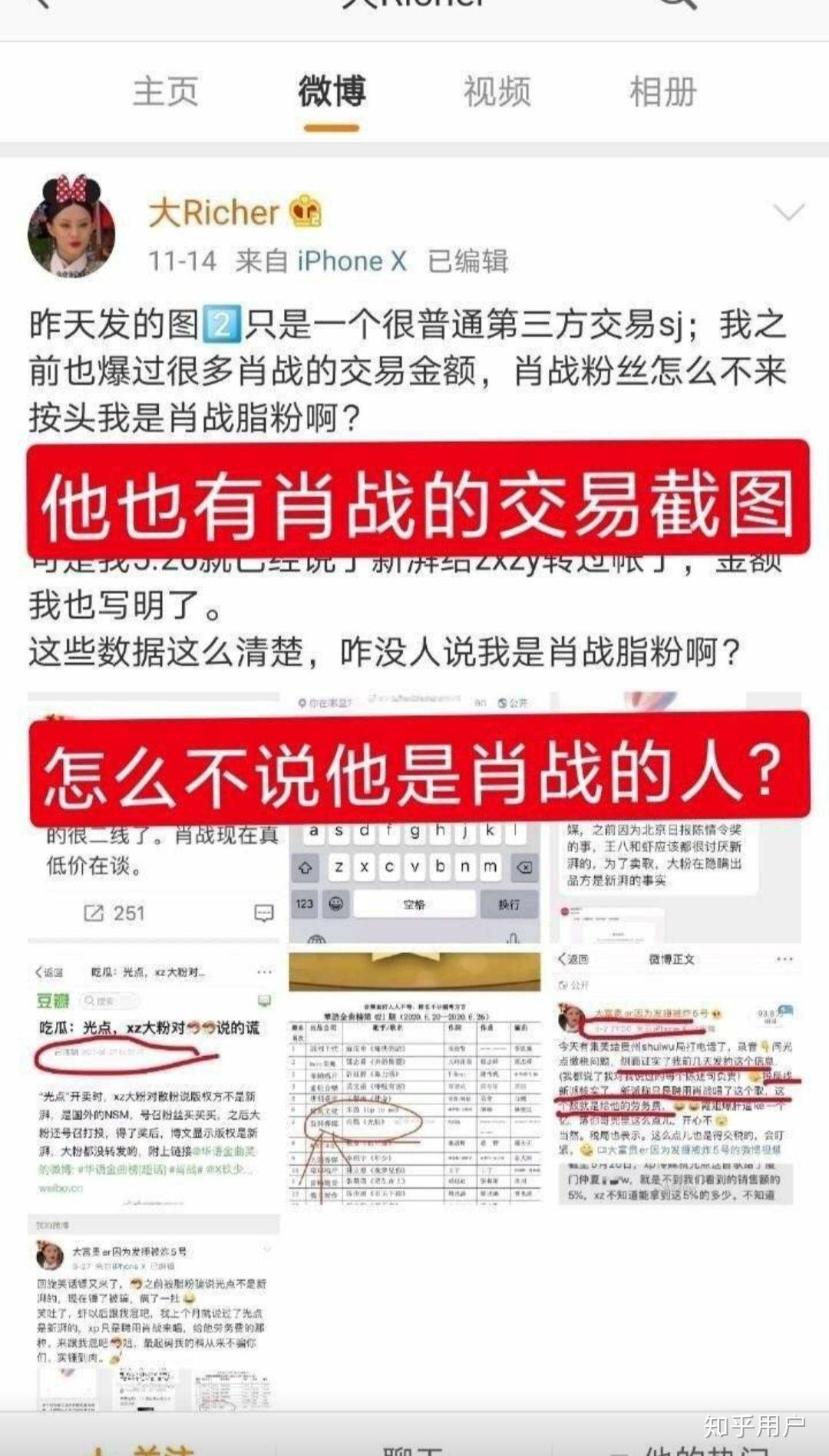
Task: Open the iPhone X source link
Action: pos(352,261)
